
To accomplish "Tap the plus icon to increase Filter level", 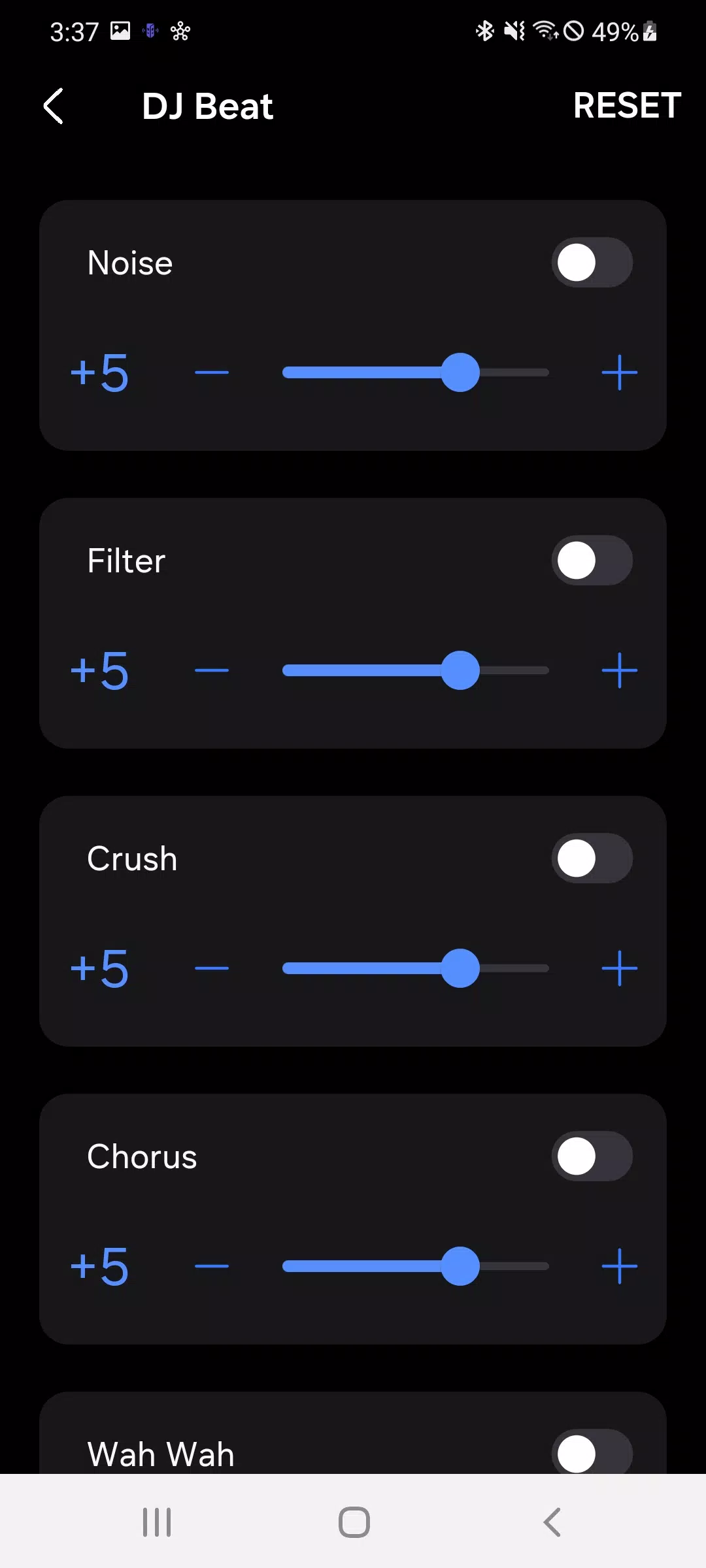I will (619, 670).
